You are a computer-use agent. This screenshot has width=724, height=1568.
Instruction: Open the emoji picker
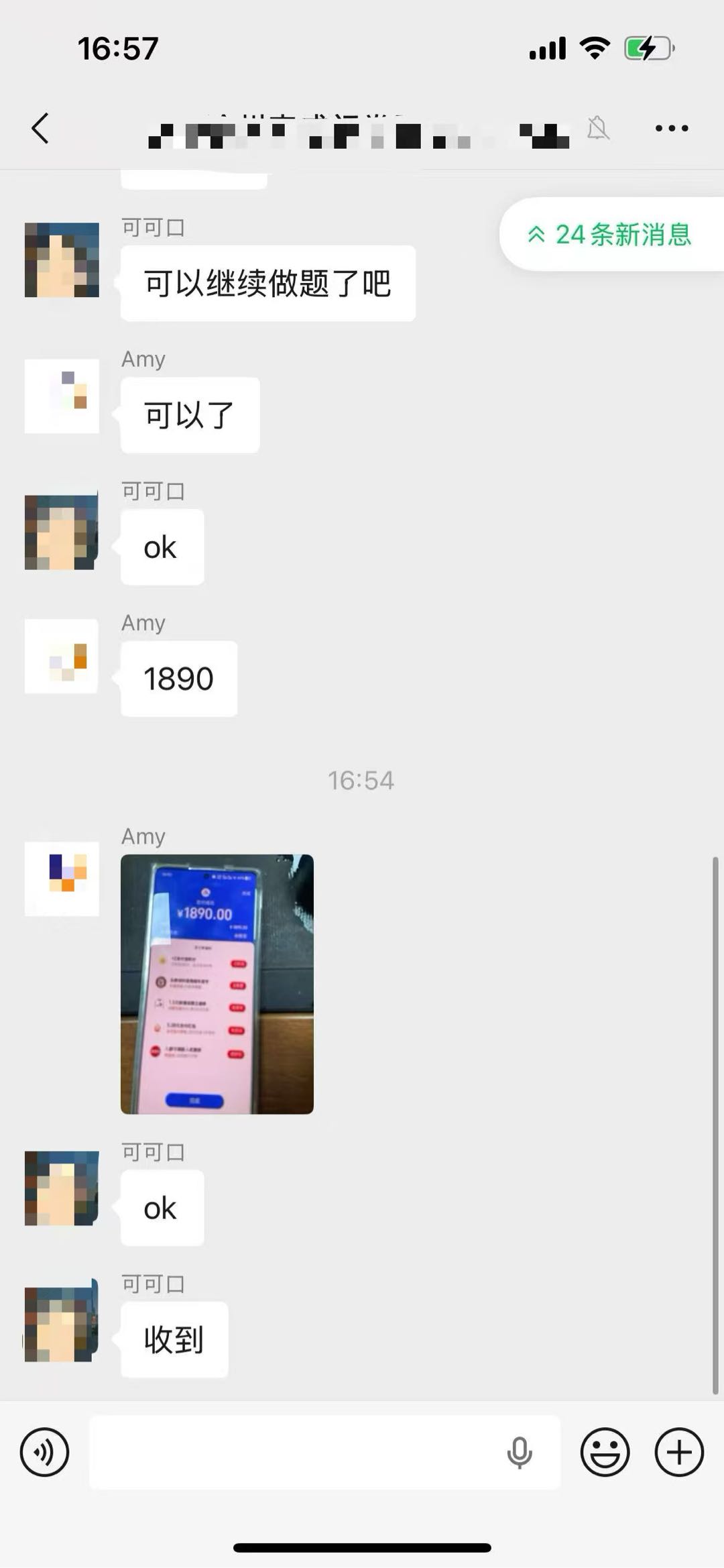(x=605, y=1452)
